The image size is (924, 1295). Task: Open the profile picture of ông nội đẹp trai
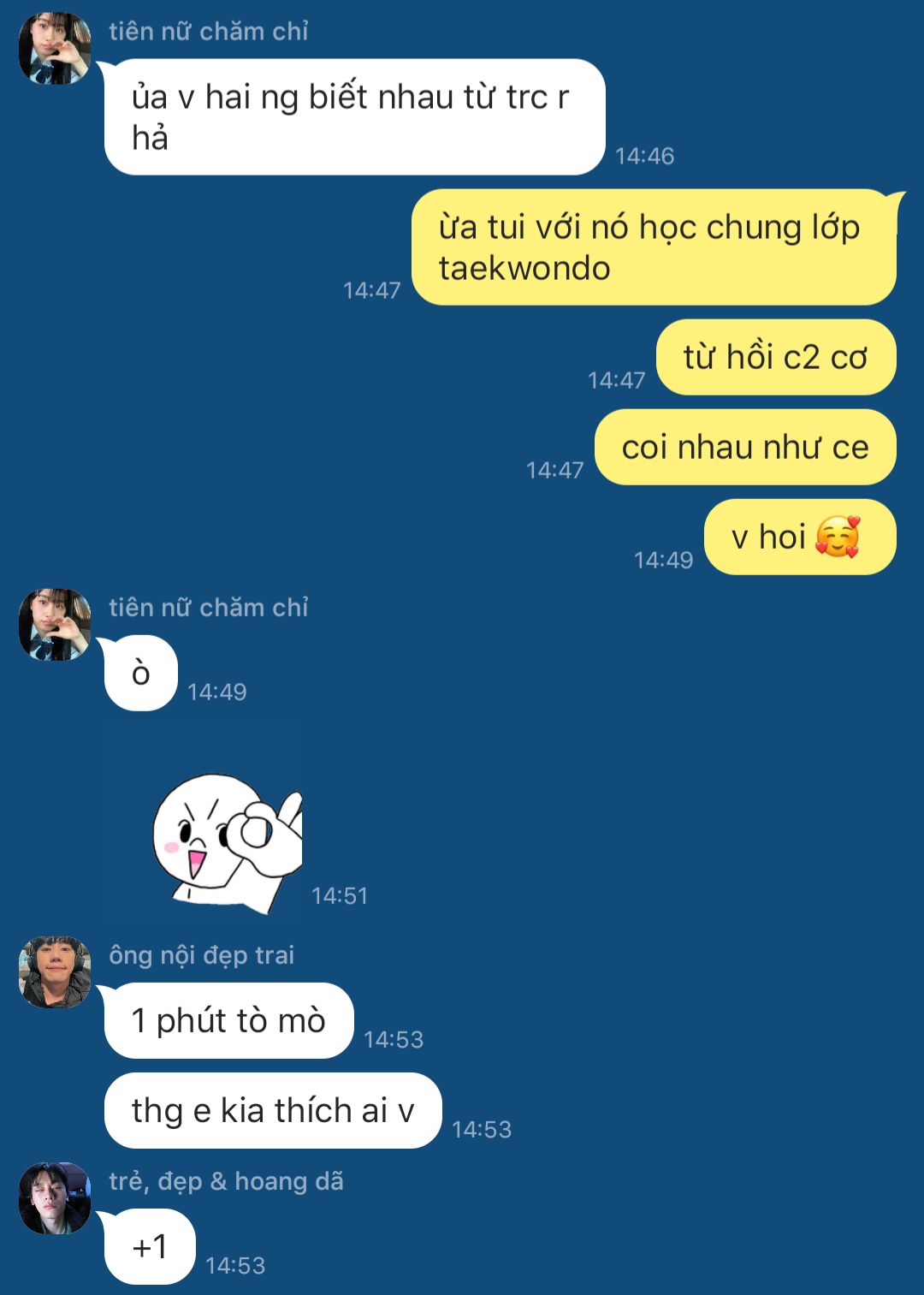coord(55,971)
